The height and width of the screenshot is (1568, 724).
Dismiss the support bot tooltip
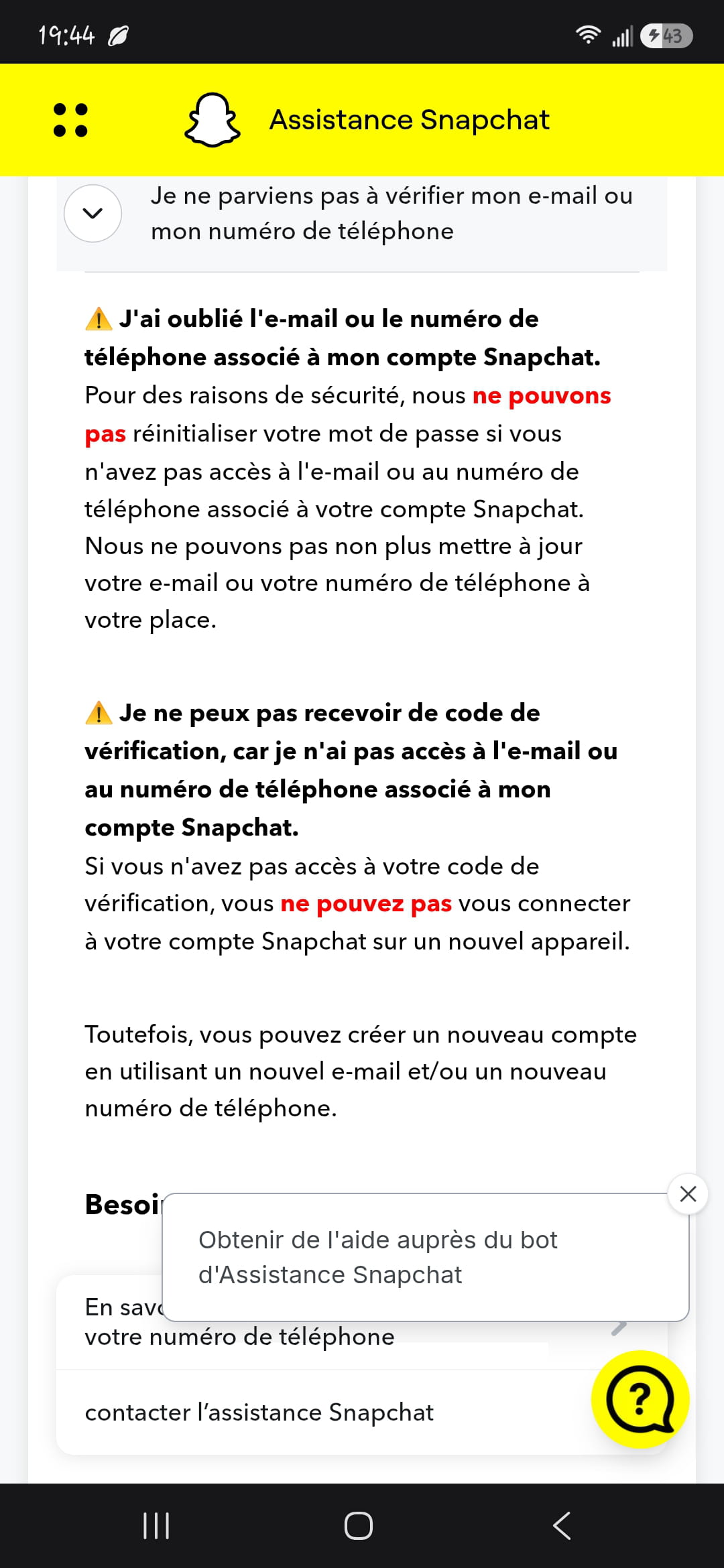[688, 1193]
